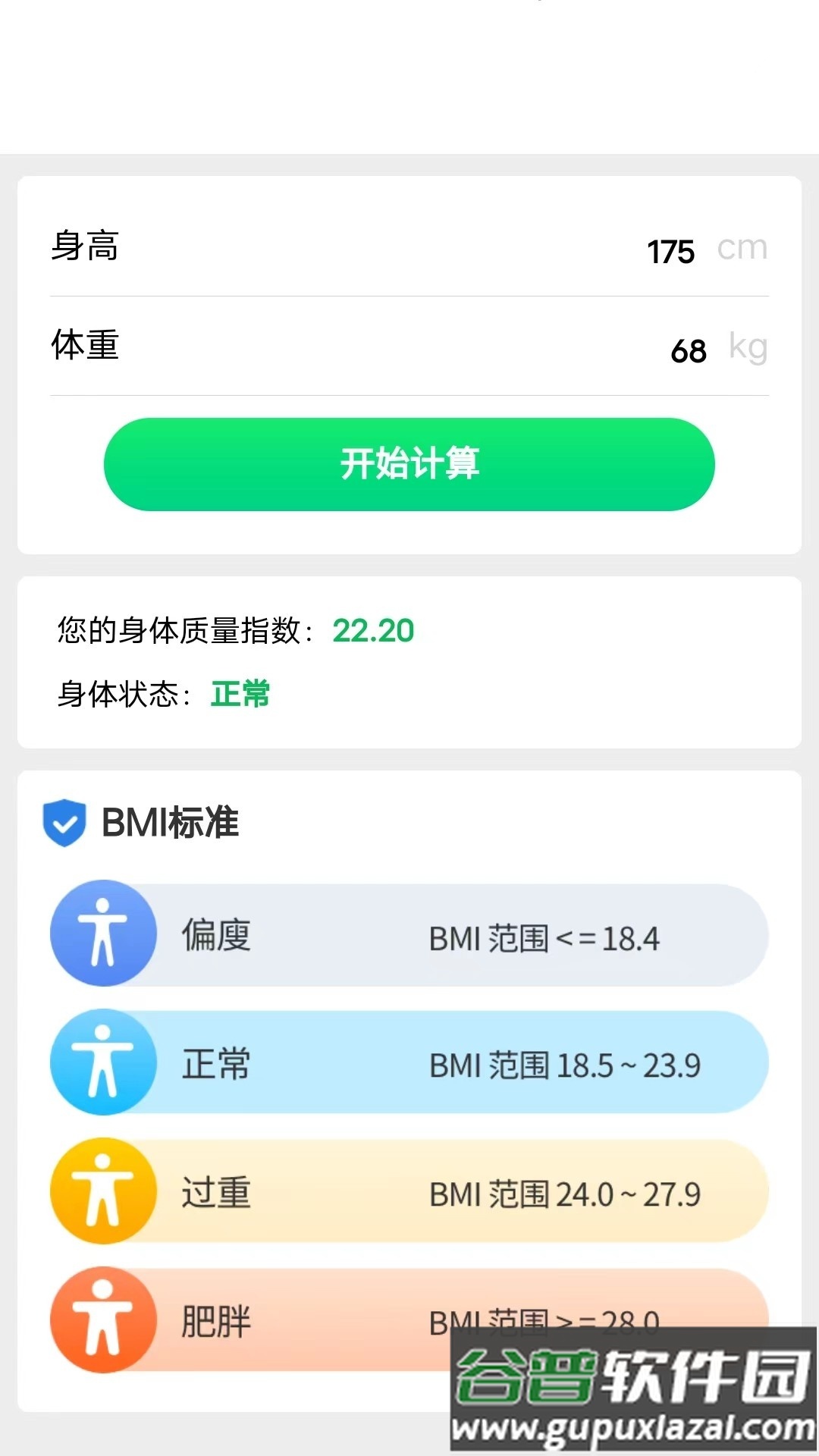The width and height of the screenshot is (819, 1456).
Task: Tap the green BMI value 22.20
Action: [x=373, y=631]
